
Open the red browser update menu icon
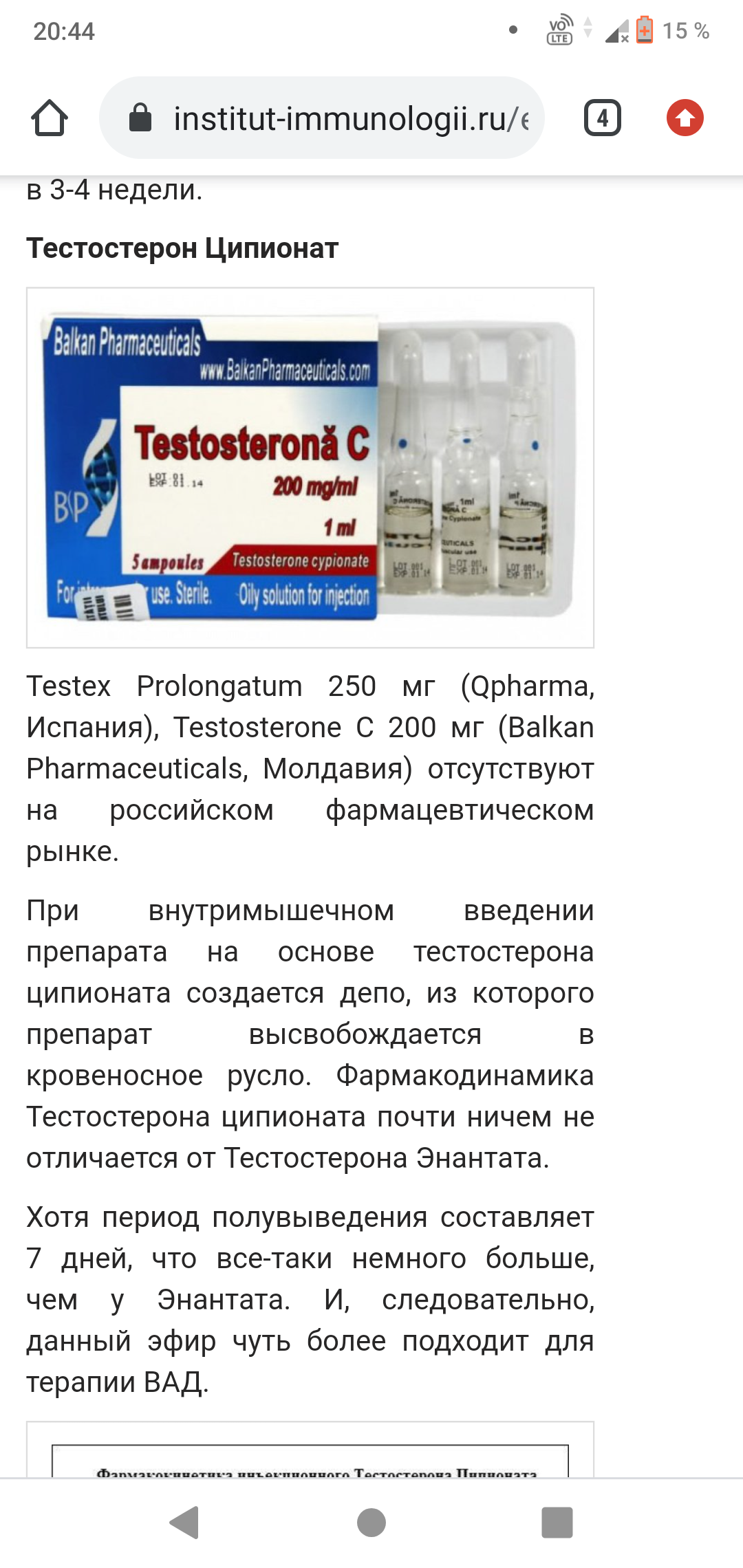685,118
